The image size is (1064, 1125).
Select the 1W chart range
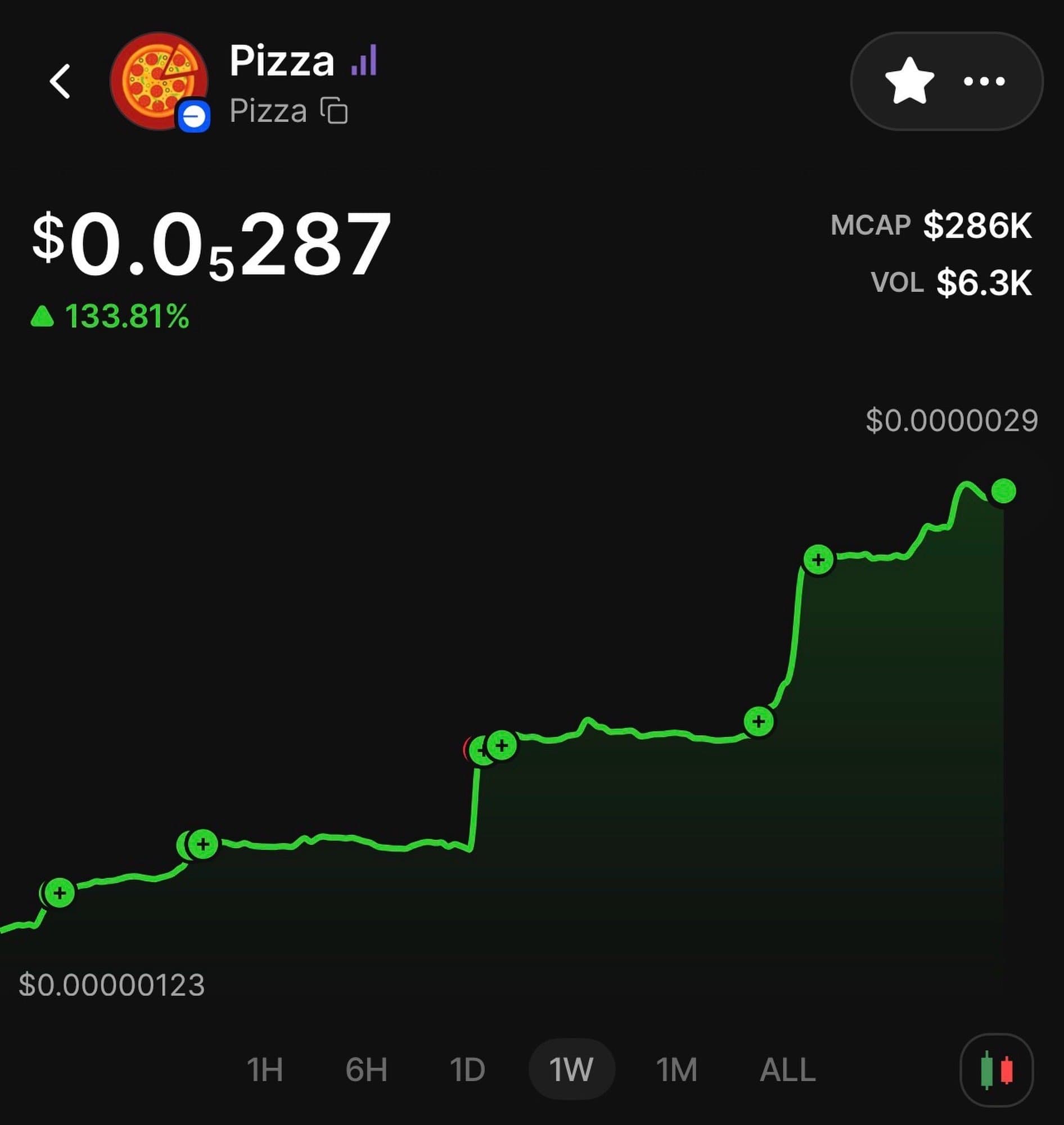point(571,1069)
